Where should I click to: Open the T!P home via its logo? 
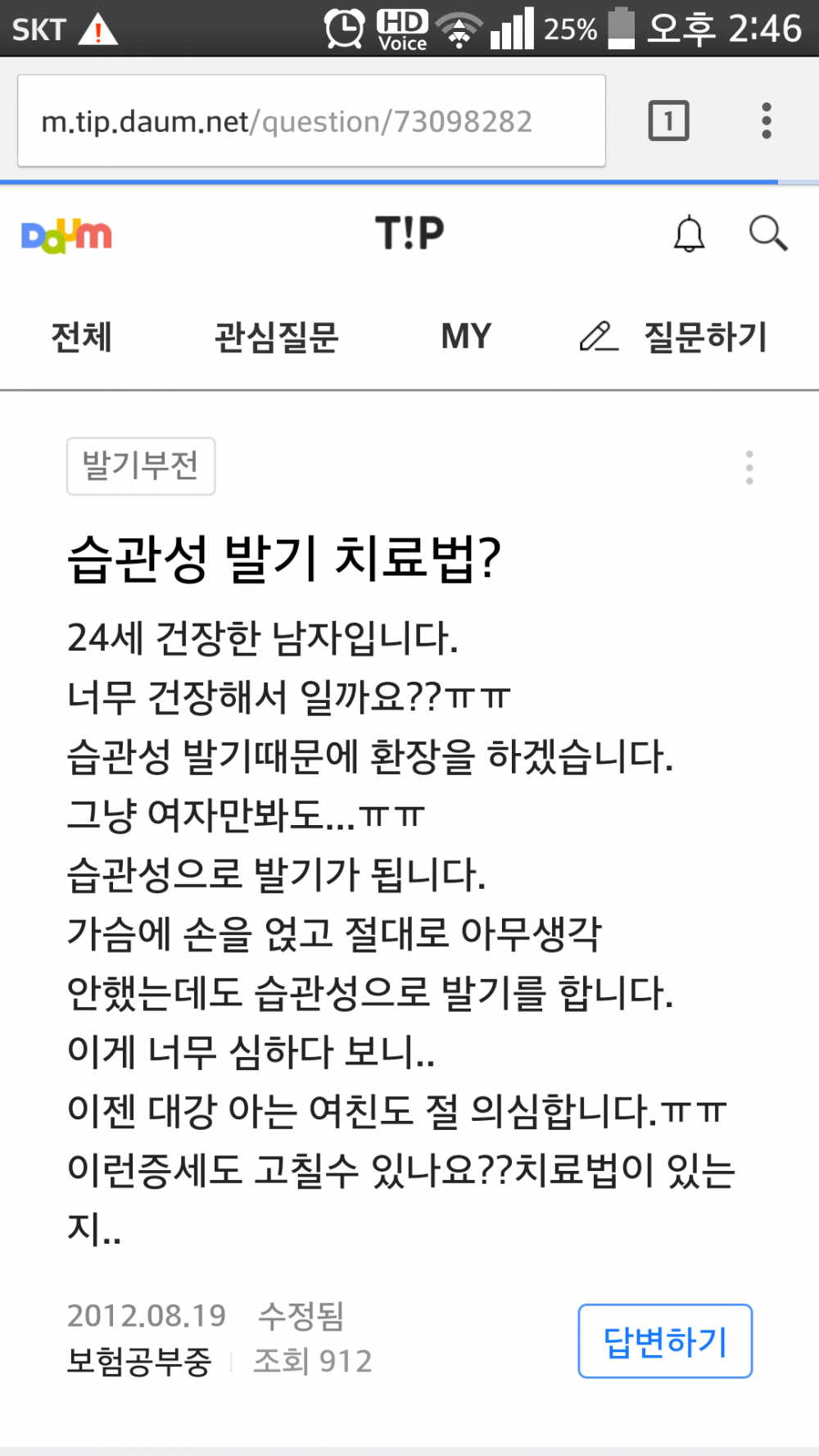click(x=410, y=232)
